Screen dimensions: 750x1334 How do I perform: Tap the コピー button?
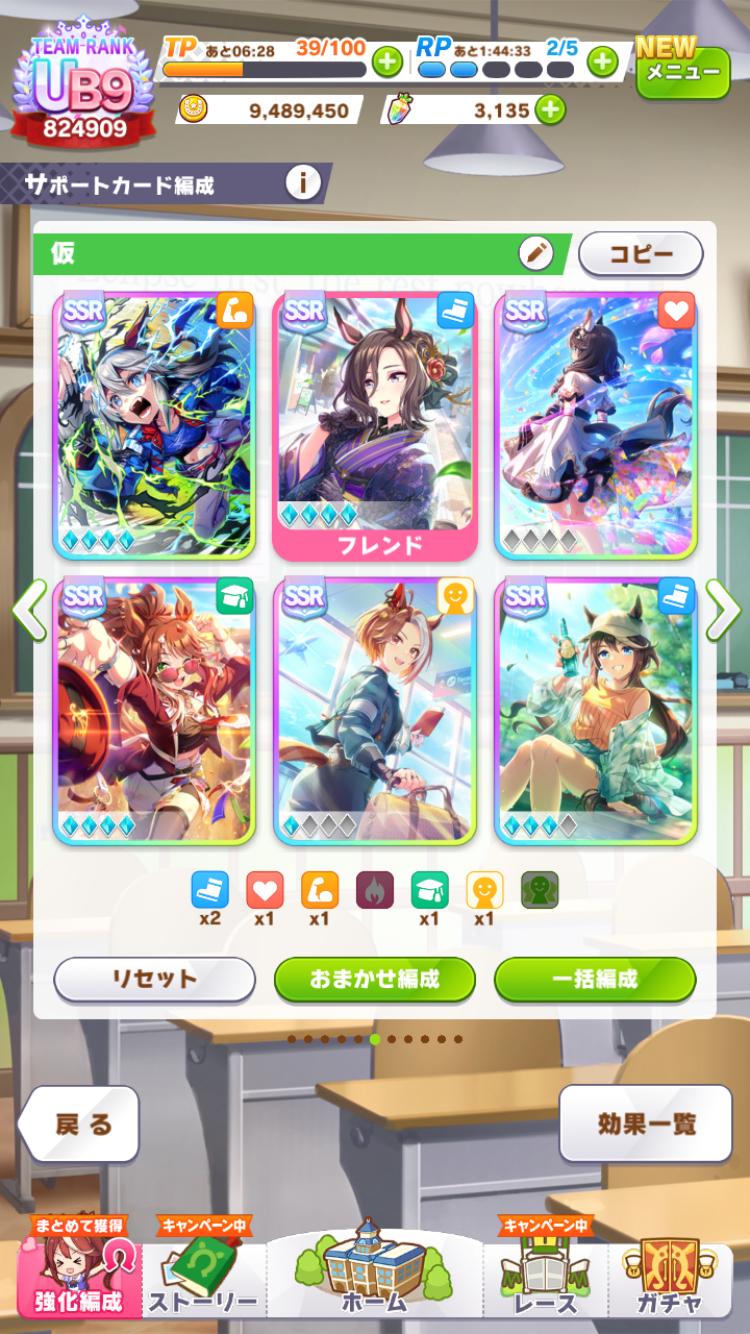pos(640,254)
